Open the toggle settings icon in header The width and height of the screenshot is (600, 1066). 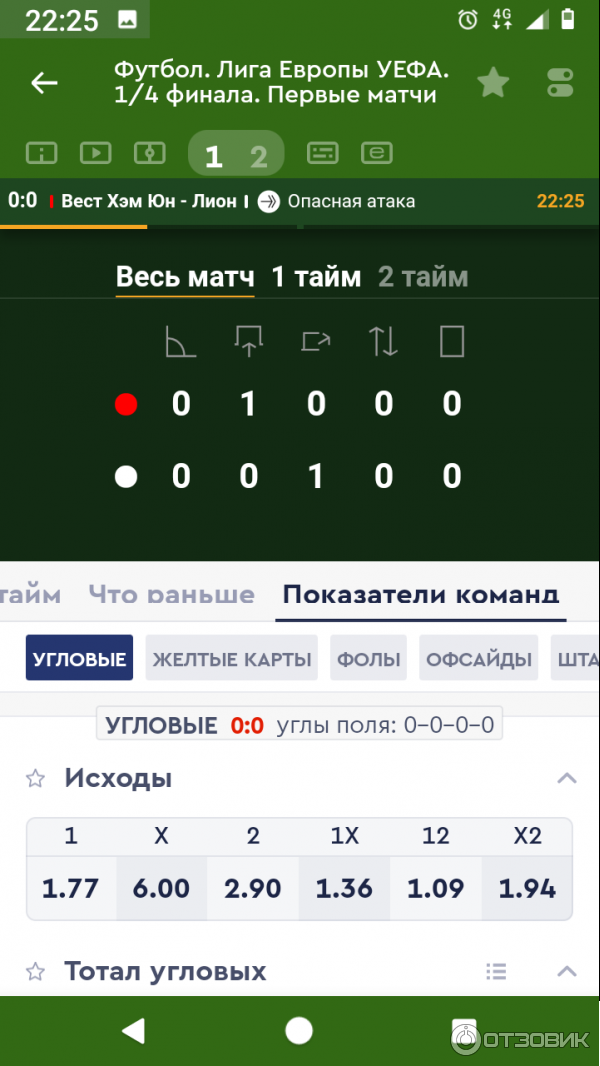[560, 83]
